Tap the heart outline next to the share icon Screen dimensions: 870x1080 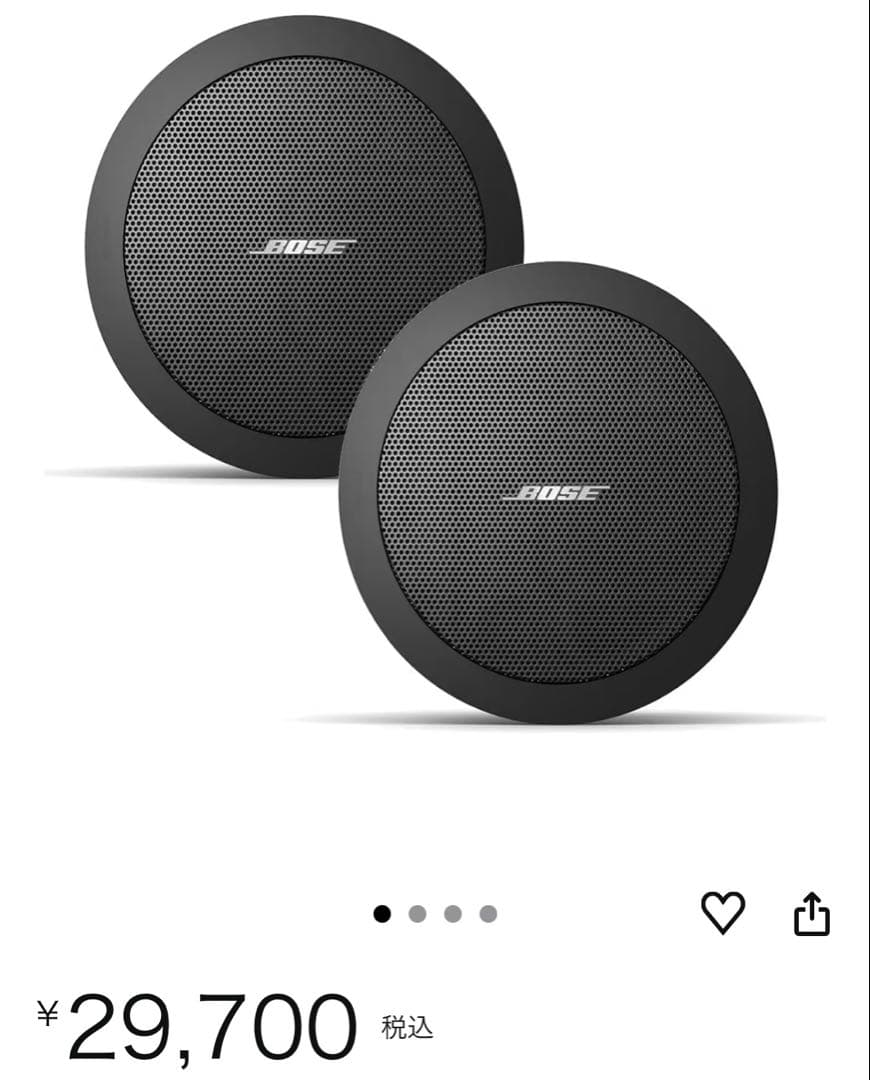tap(724, 912)
